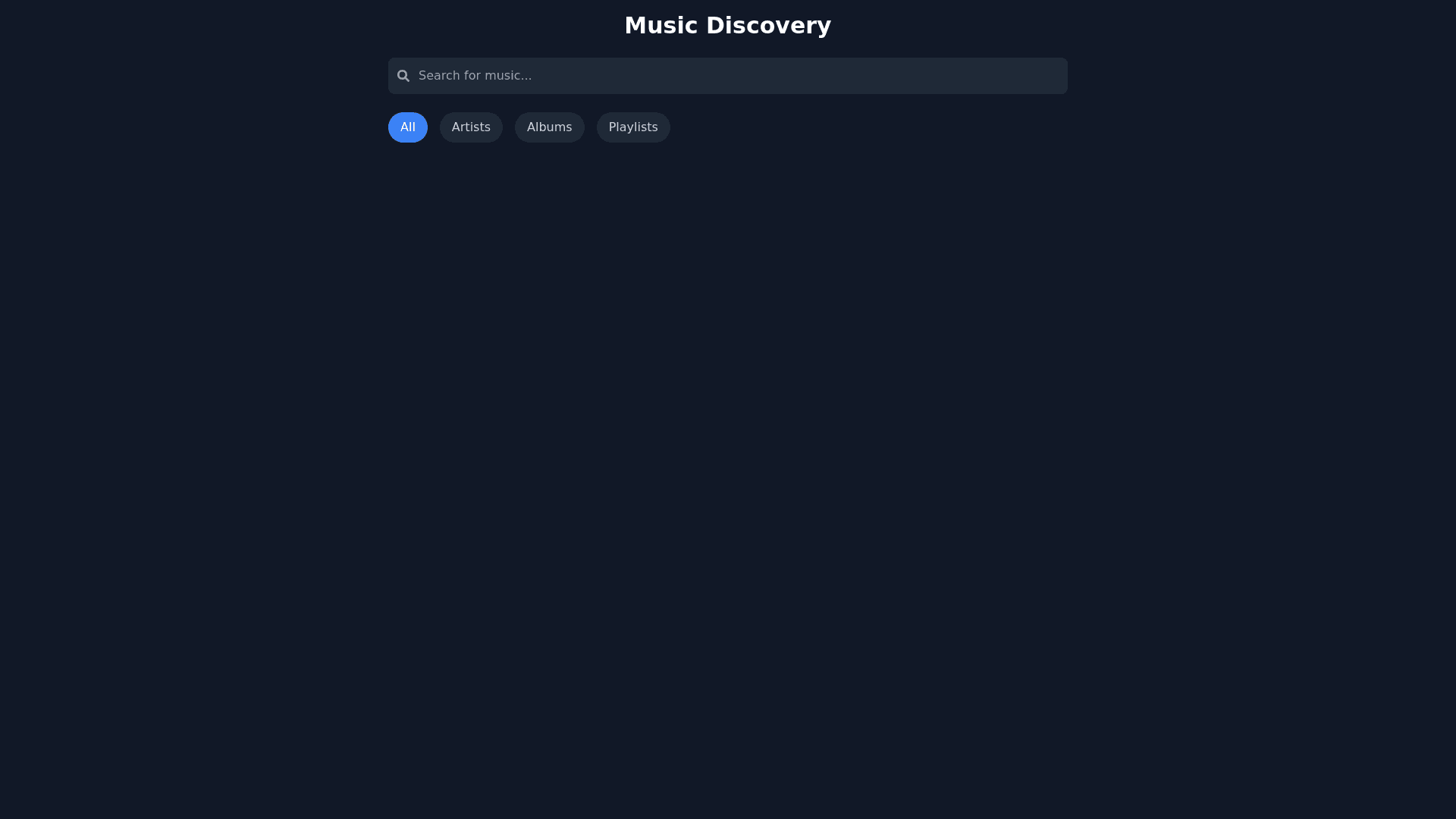Tap the Search for music field
This screenshot has height=819, width=1456.
(728, 76)
